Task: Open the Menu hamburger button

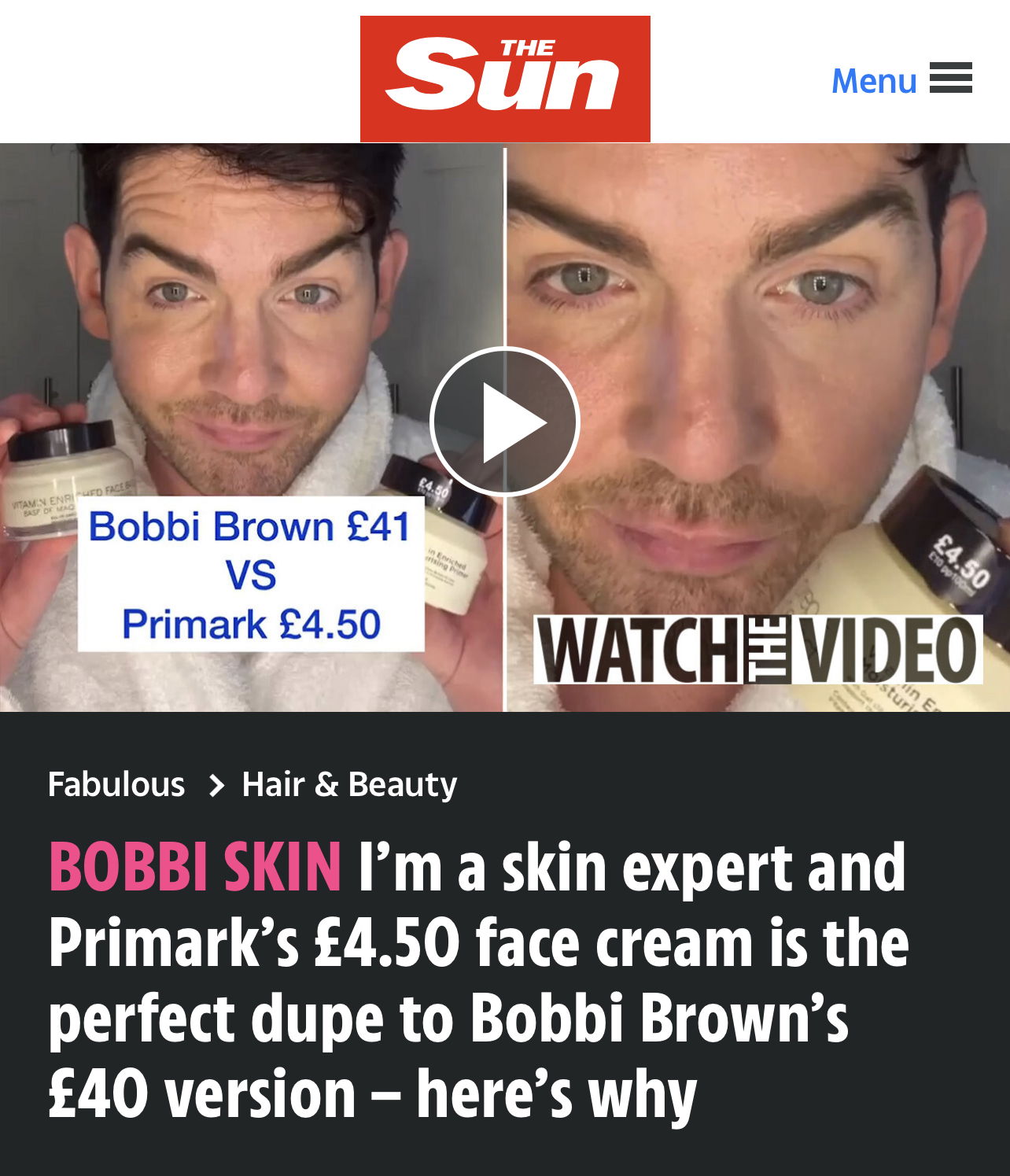Action: [901, 79]
